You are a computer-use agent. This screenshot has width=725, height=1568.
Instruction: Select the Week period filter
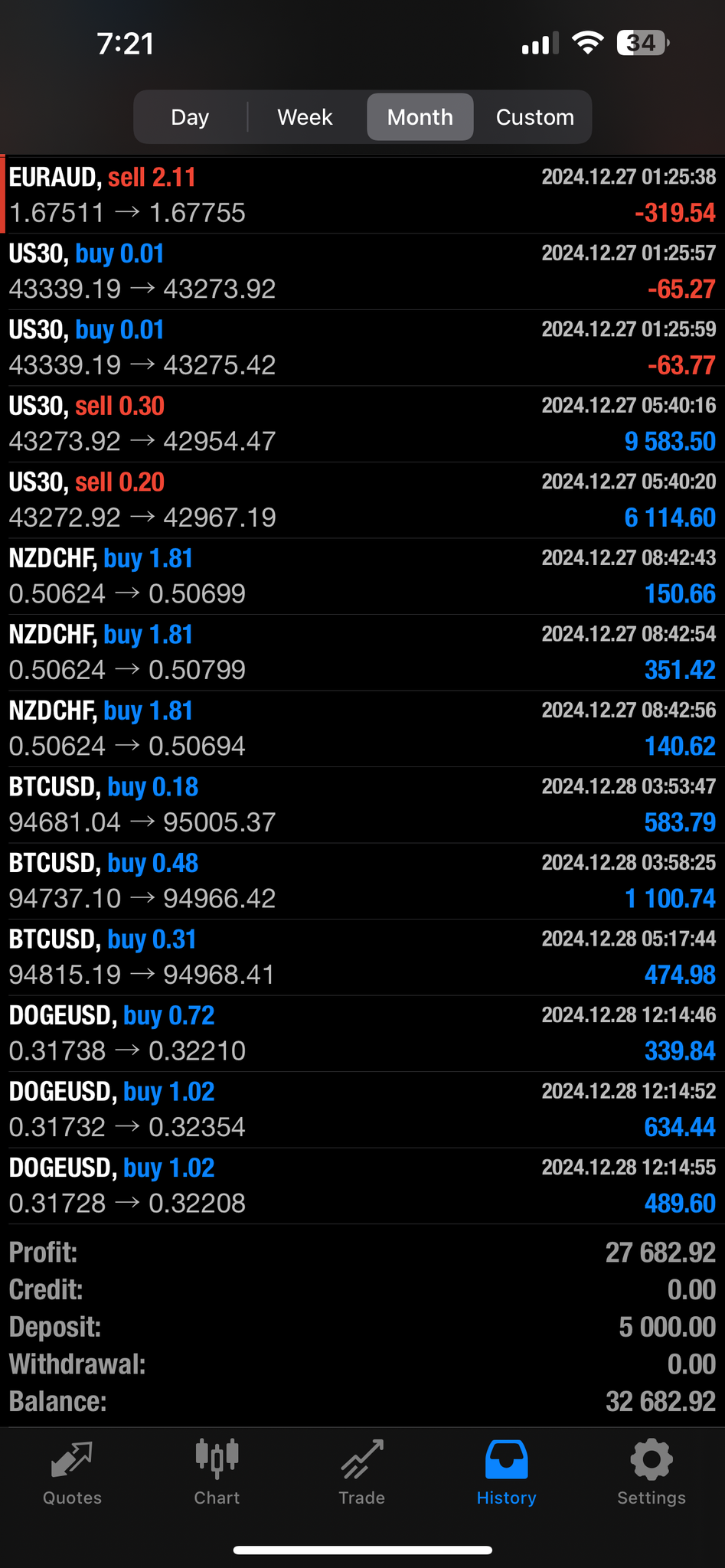pyautogui.click(x=305, y=117)
